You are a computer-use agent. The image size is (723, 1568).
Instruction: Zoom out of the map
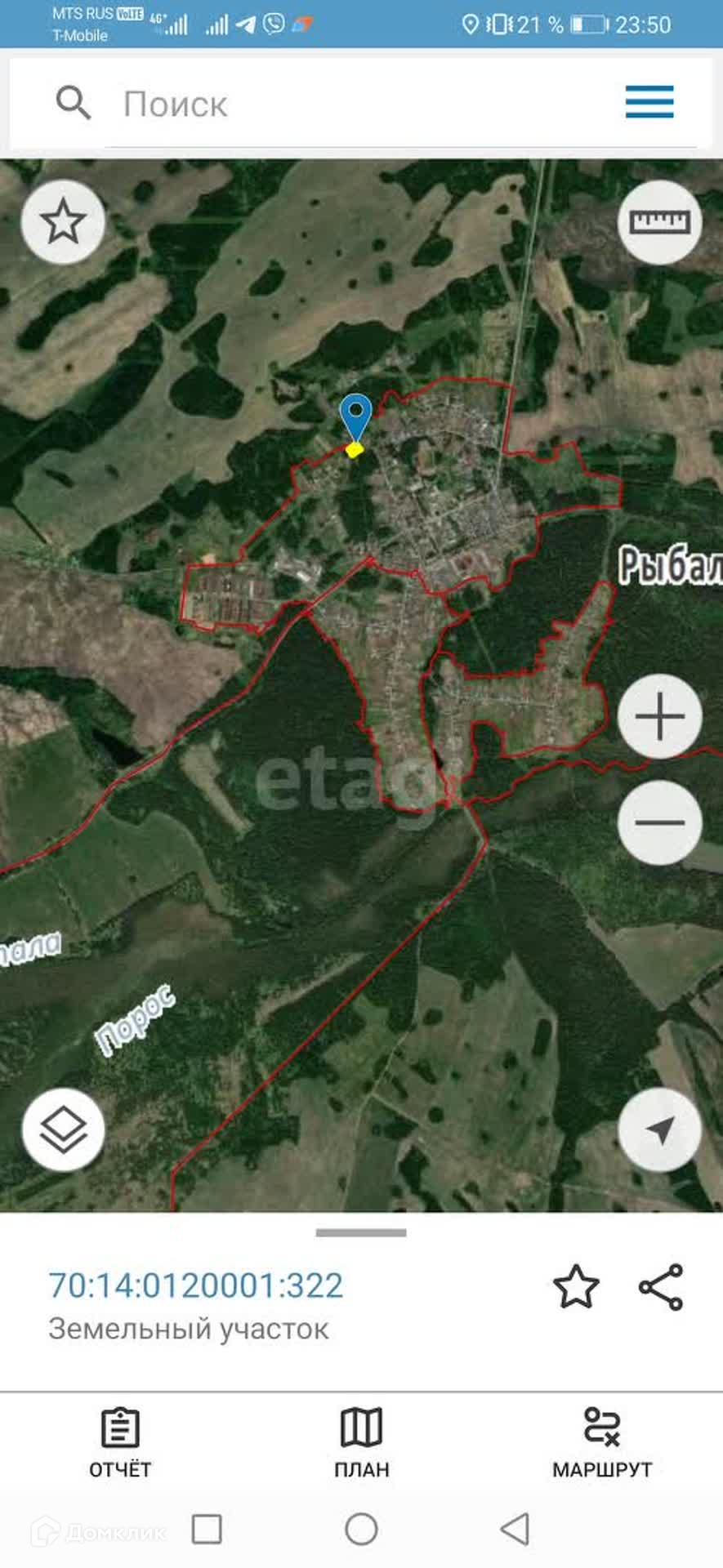point(659,822)
